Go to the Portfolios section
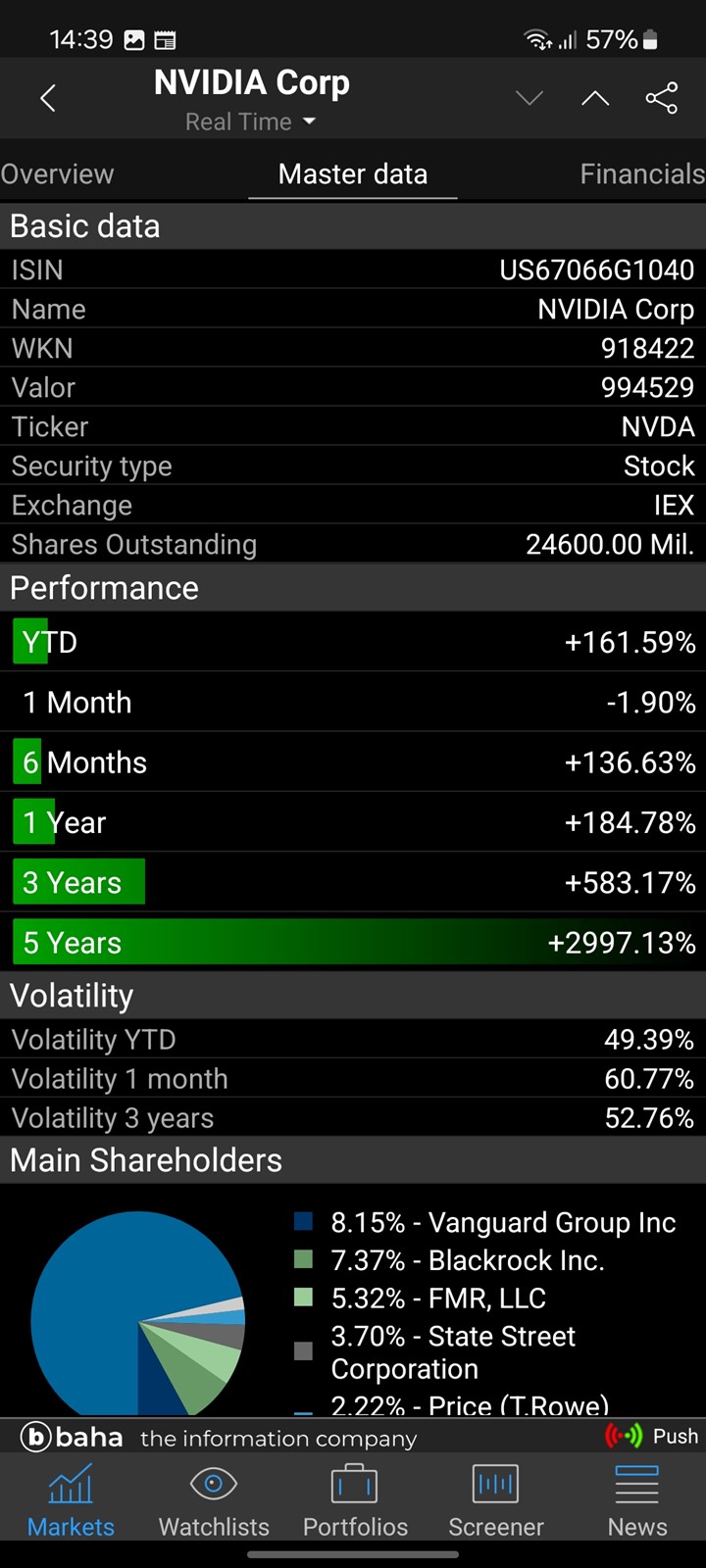This screenshot has height=1568, width=706. click(x=355, y=1499)
